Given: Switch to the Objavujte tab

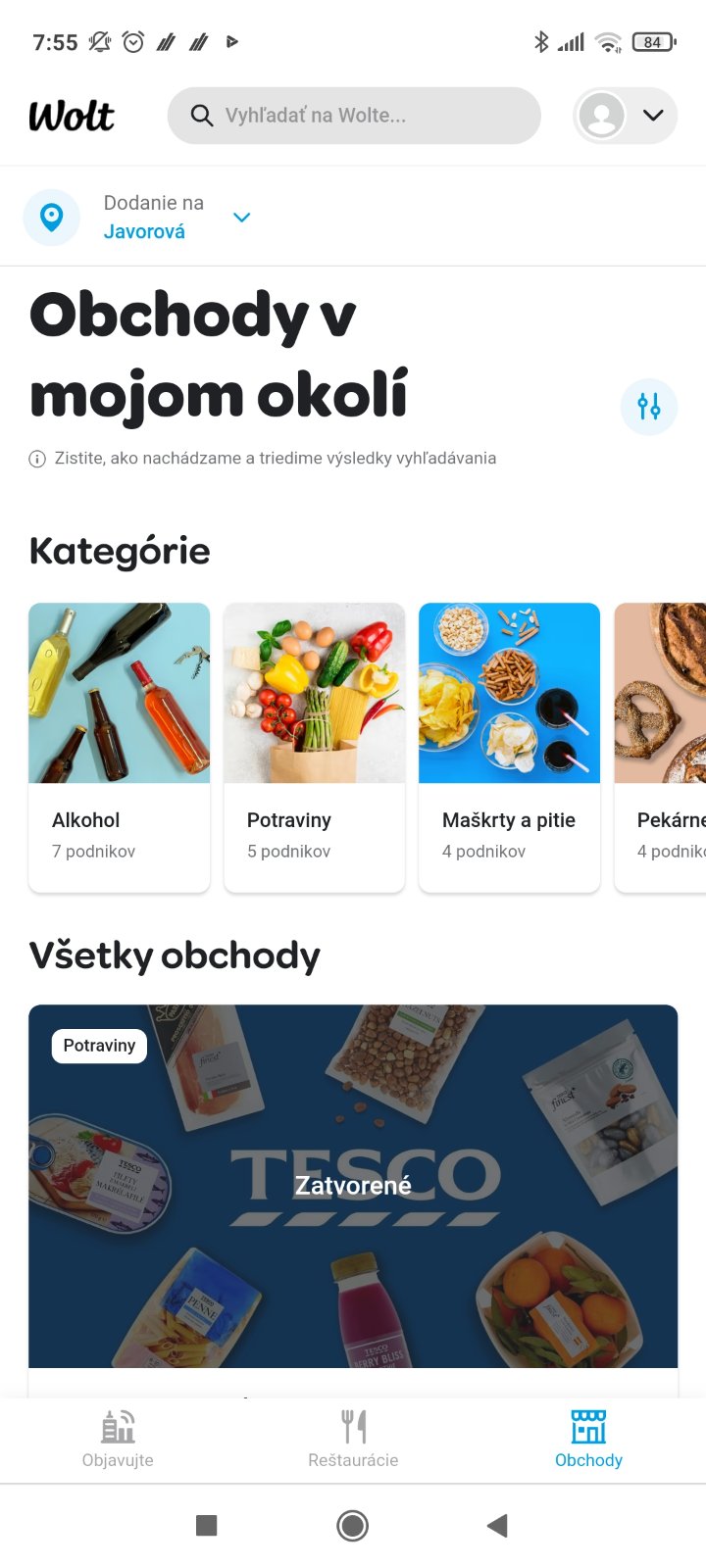Looking at the screenshot, I should (118, 1439).
